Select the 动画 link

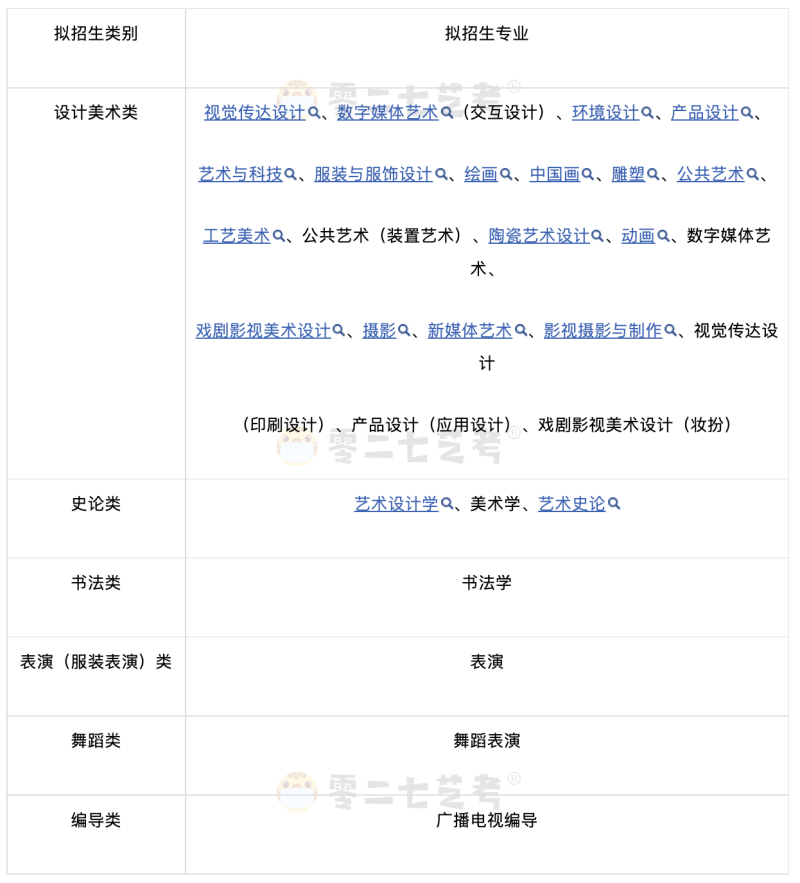(x=637, y=236)
